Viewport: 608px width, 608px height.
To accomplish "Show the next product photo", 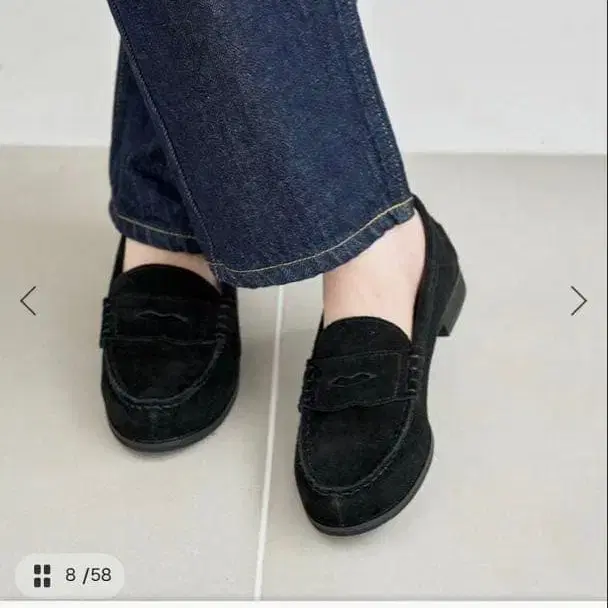I will (x=578, y=300).
